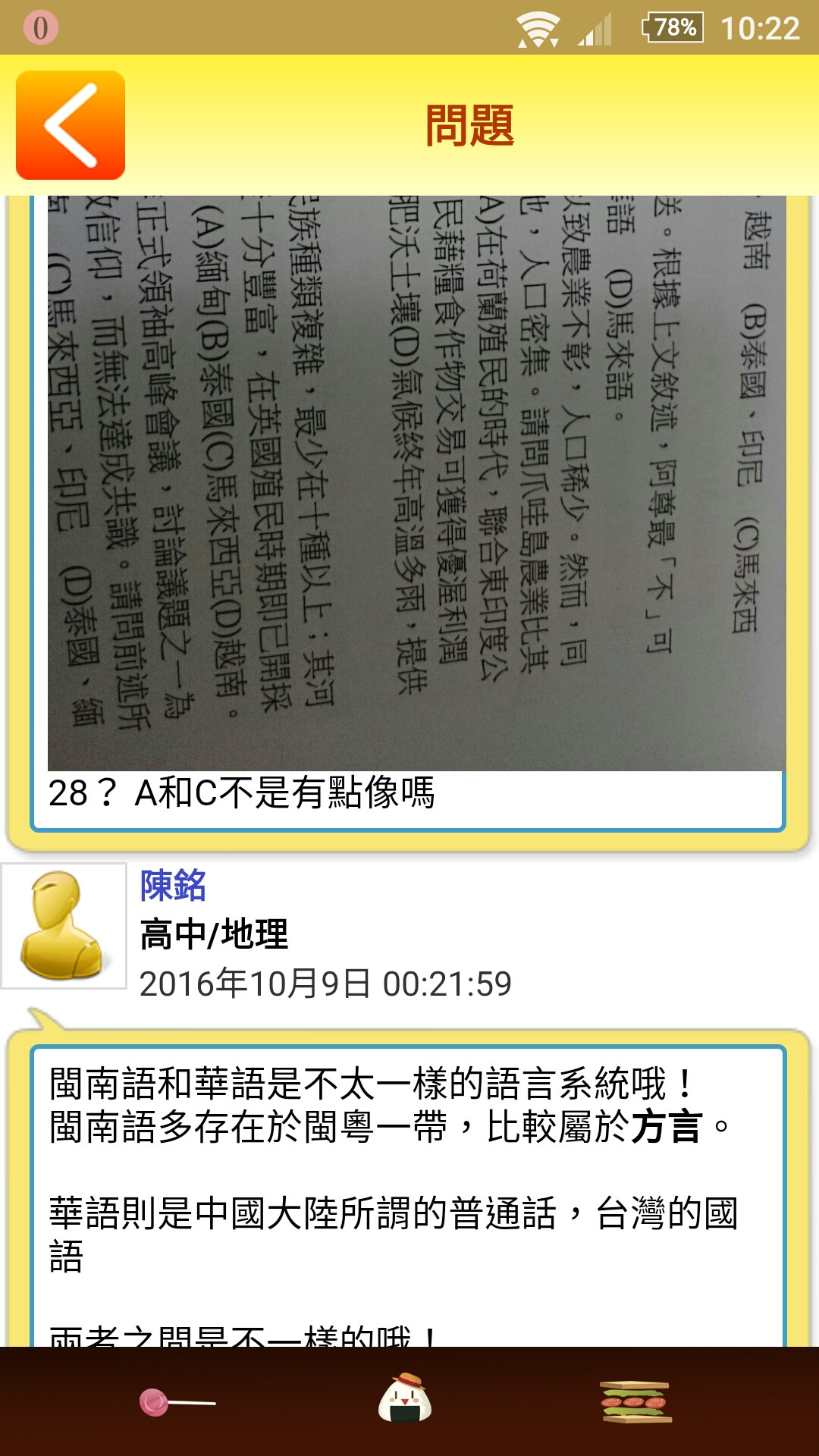The image size is (819, 1456).
Task: Open 陳銘's profile name link
Action: click(173, 885)
